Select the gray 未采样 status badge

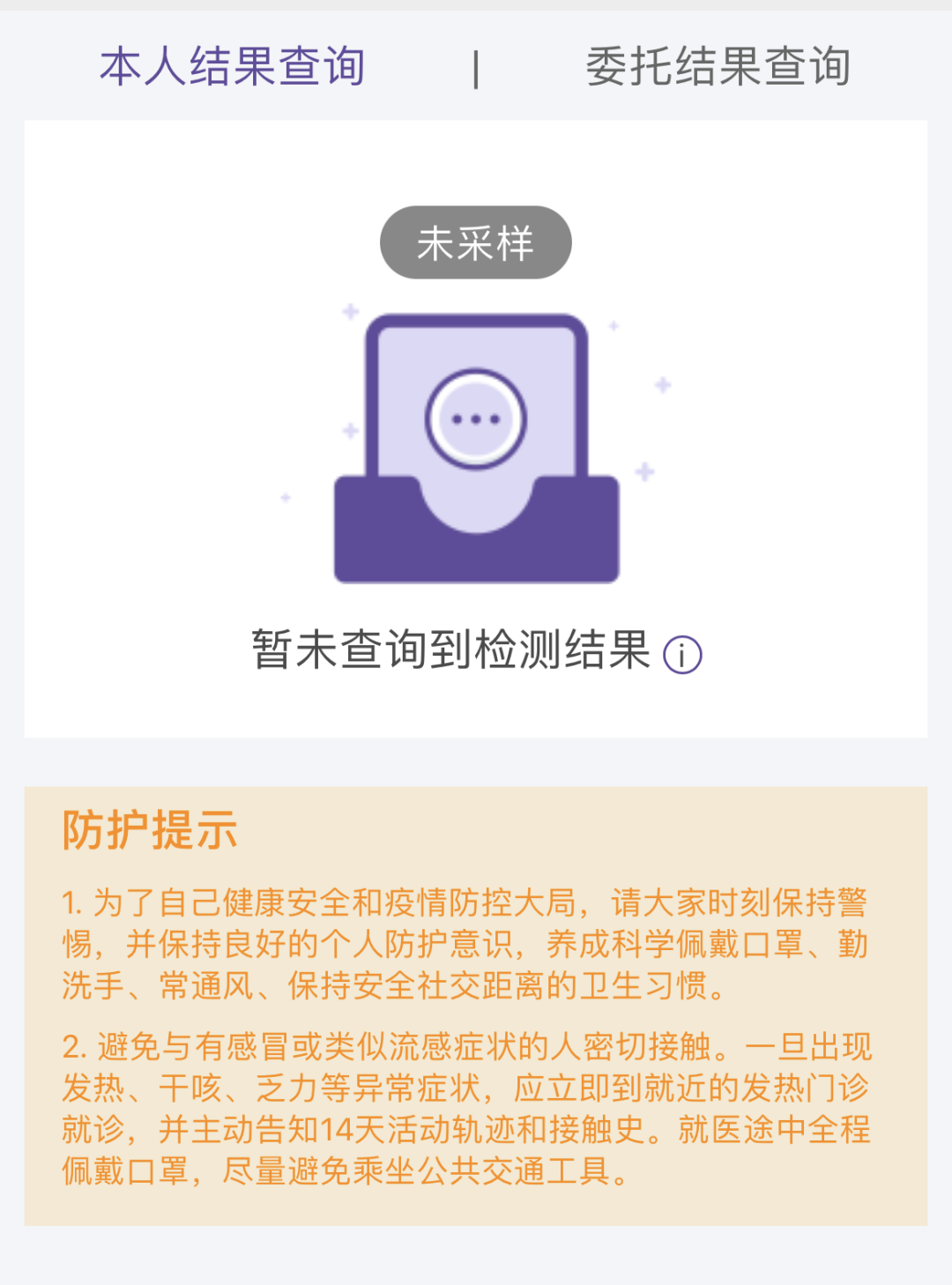click(476, 242)
